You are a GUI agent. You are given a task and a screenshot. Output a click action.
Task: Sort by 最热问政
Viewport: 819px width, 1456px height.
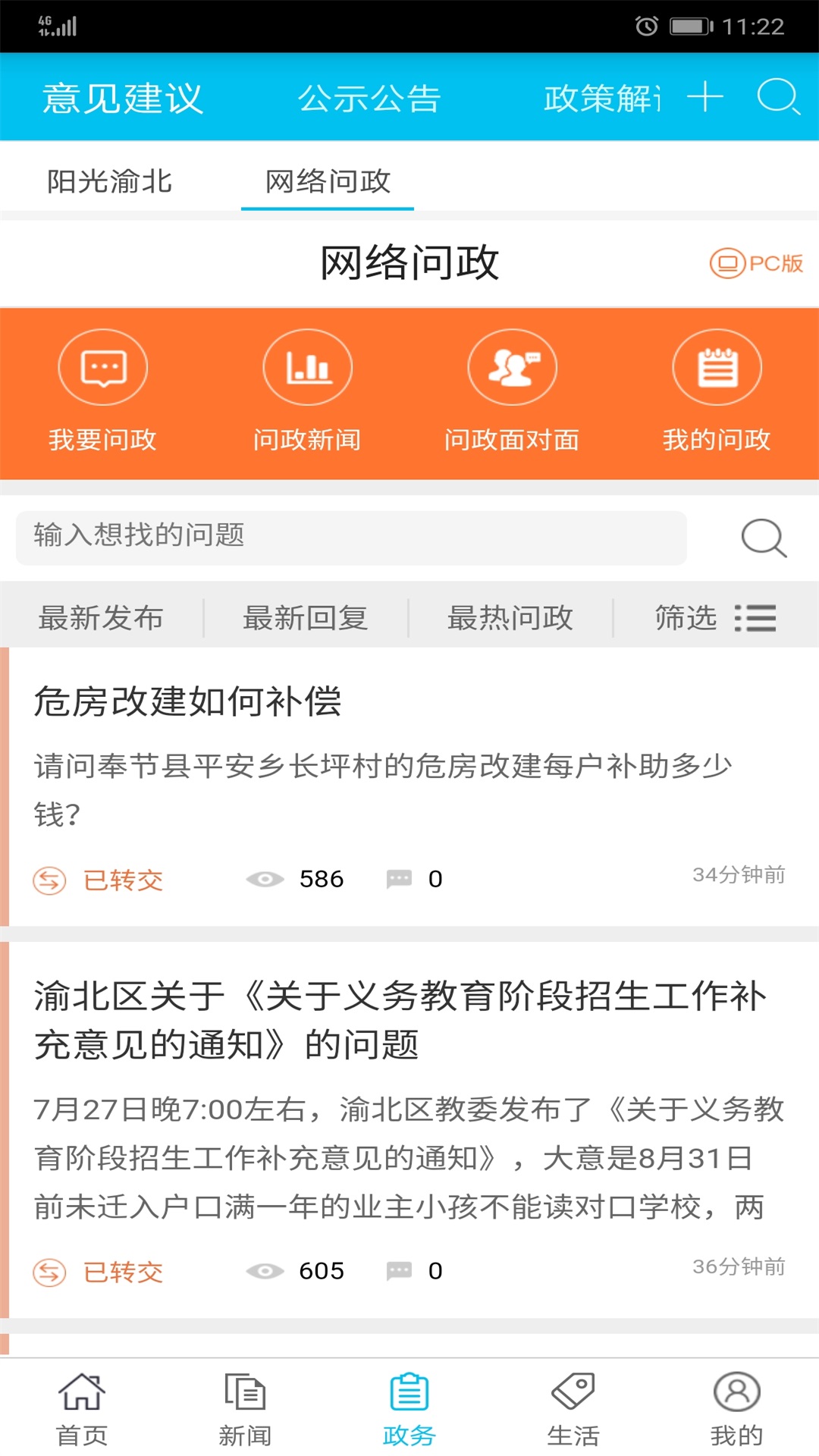pyautogui.click(x=510, y=618)
